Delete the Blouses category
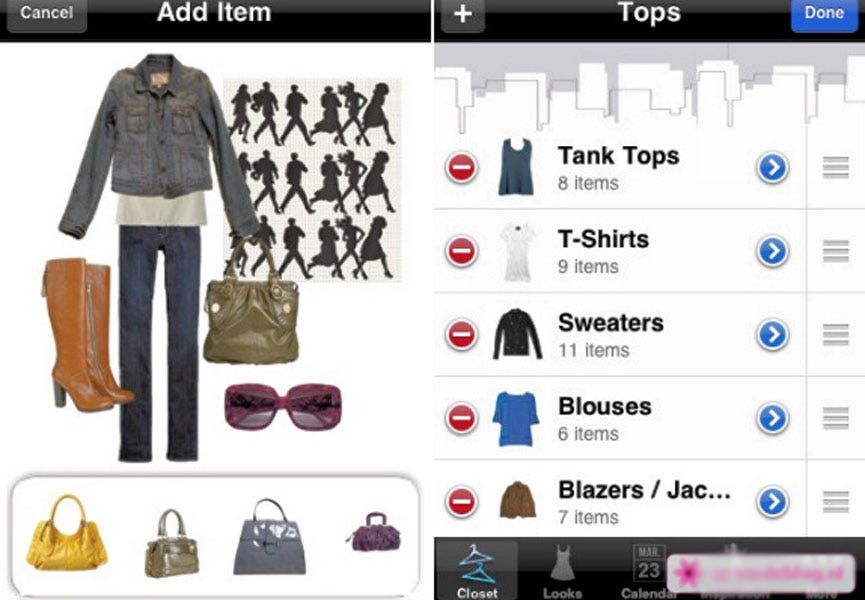This screenshot has width=865, height=600. 462,418
